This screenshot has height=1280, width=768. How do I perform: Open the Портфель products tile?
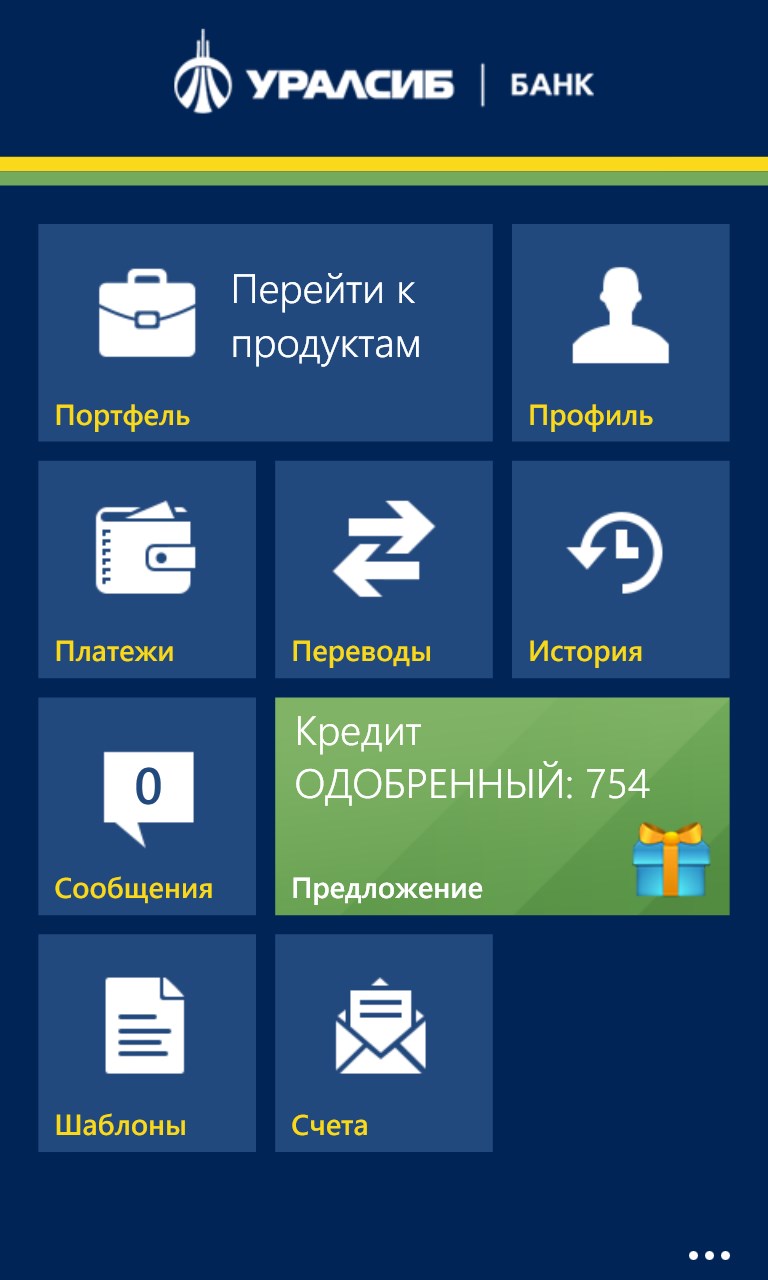[x=265, y=332]
